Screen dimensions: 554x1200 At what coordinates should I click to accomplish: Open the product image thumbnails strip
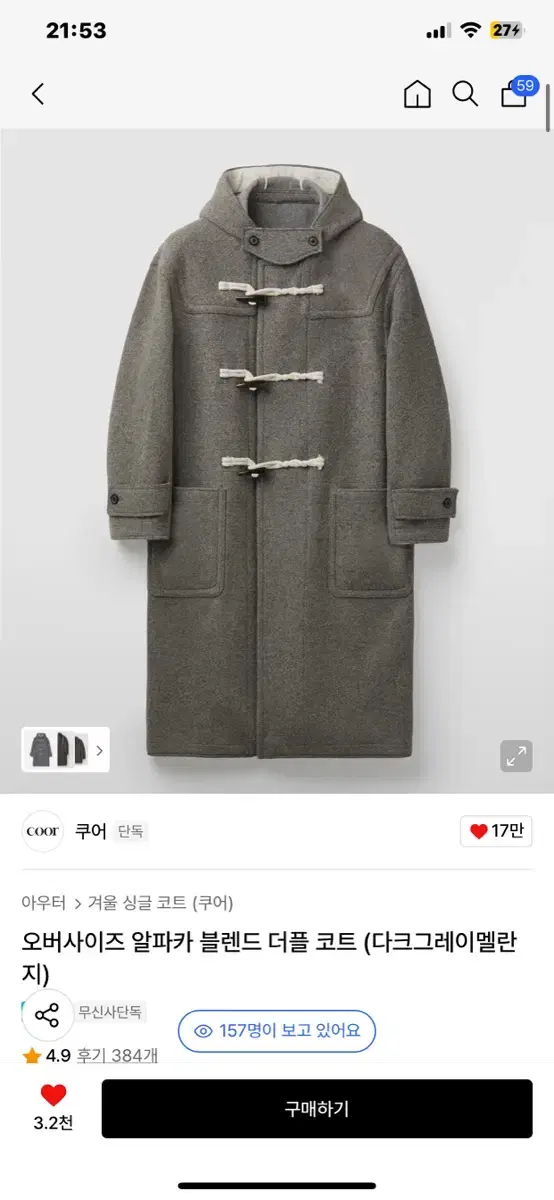65,749
